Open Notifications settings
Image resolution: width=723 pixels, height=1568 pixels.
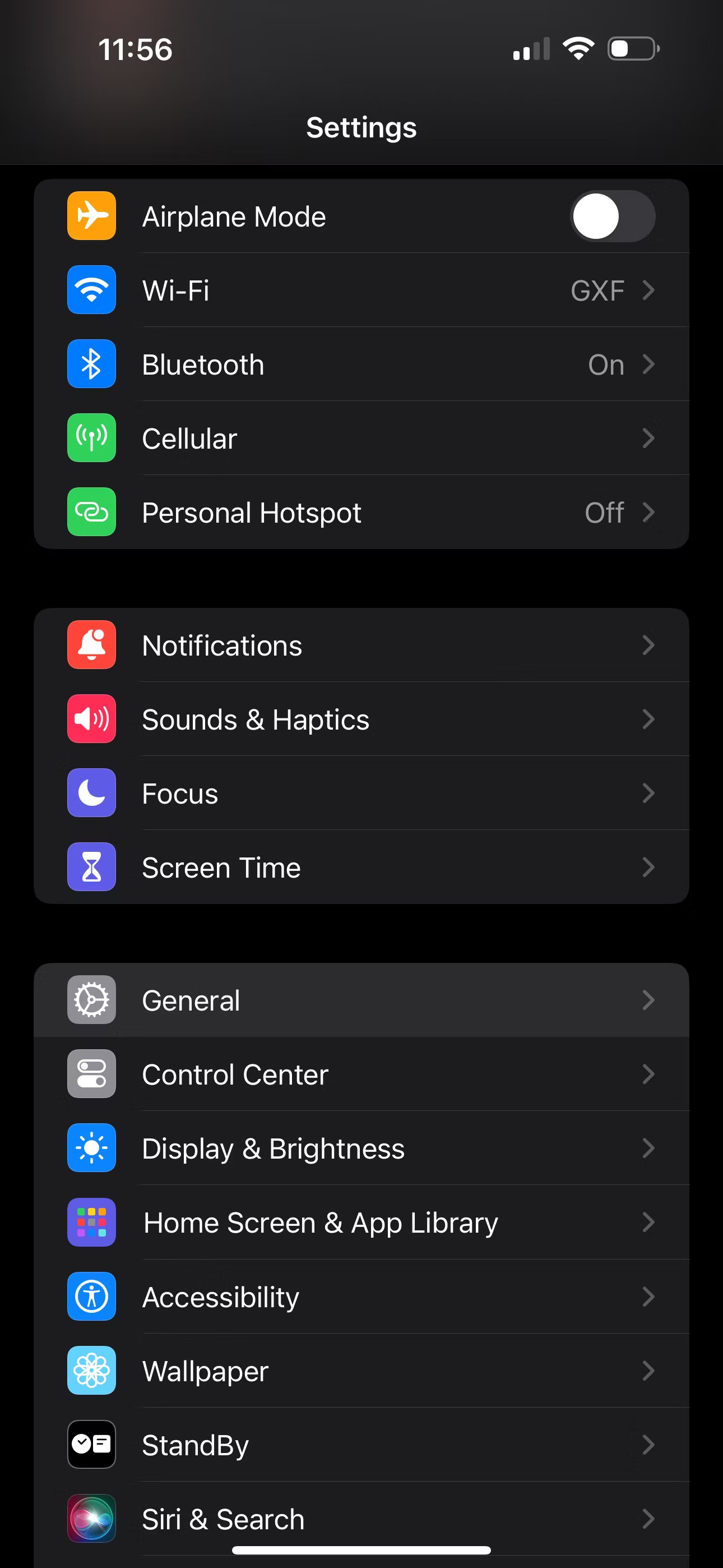361,645
